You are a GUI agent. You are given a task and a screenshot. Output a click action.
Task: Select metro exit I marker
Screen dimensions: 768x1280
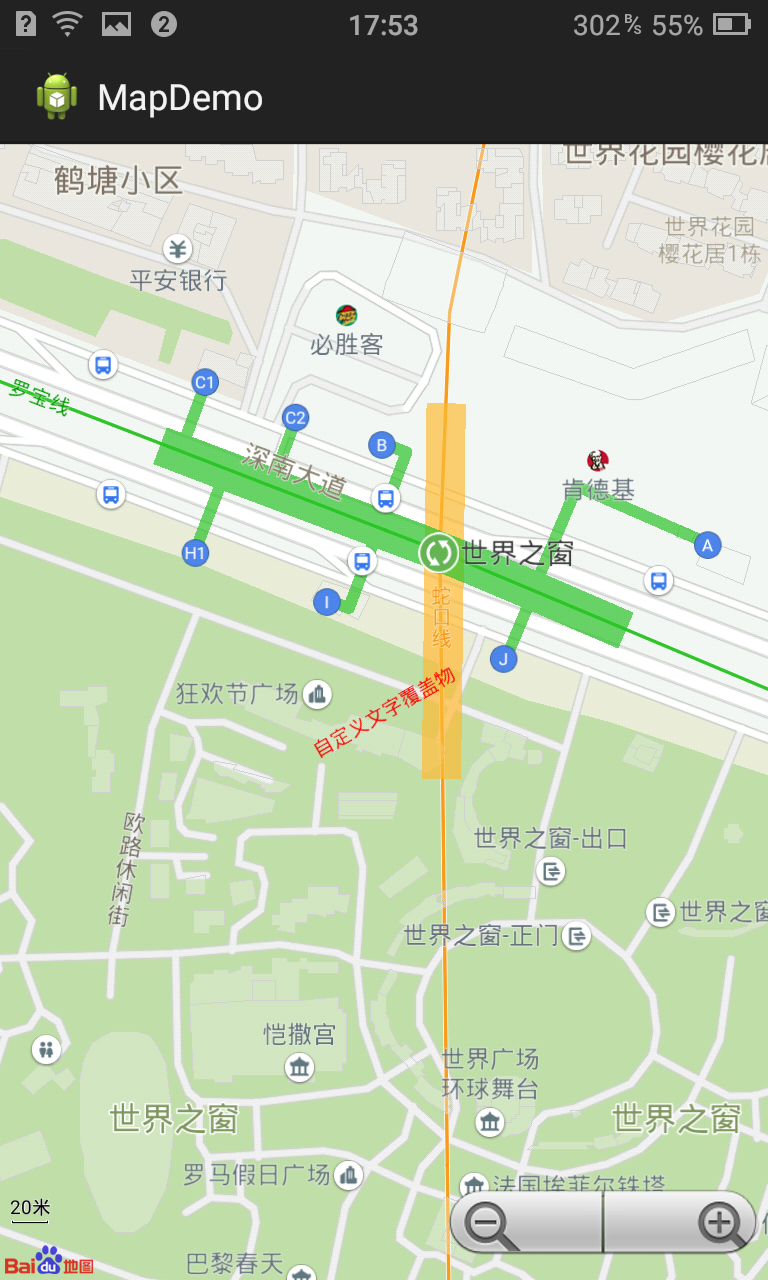pos(327,602)
